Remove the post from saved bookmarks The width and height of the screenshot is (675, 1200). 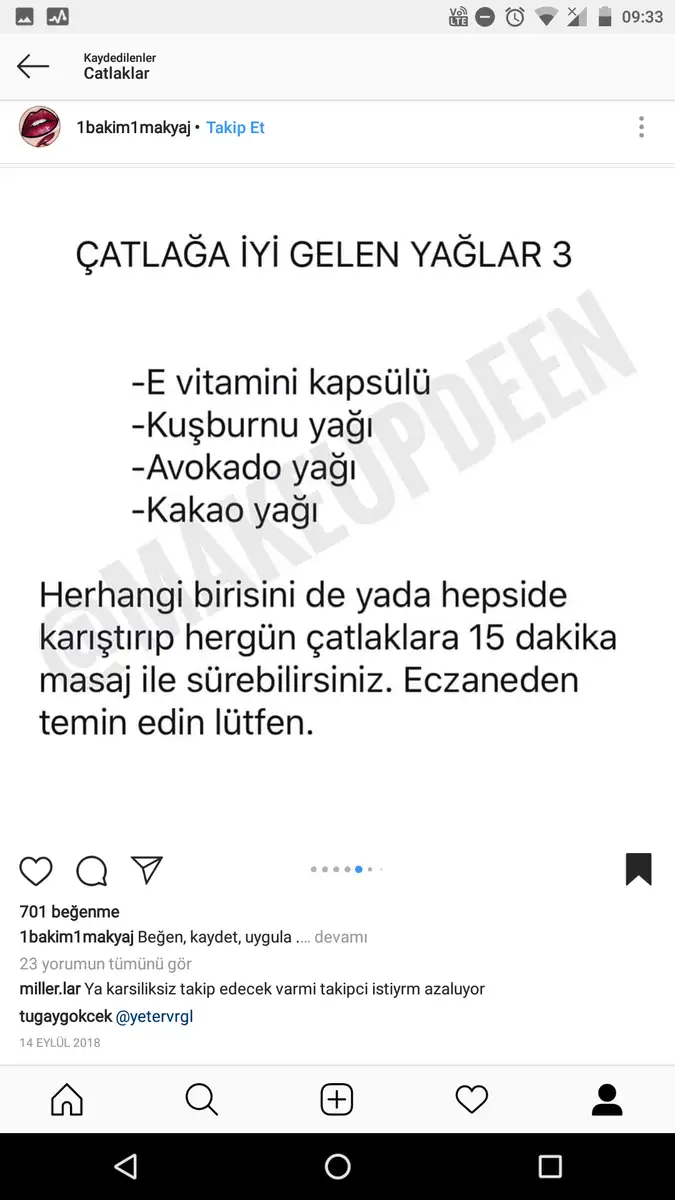tap(639, 869)
